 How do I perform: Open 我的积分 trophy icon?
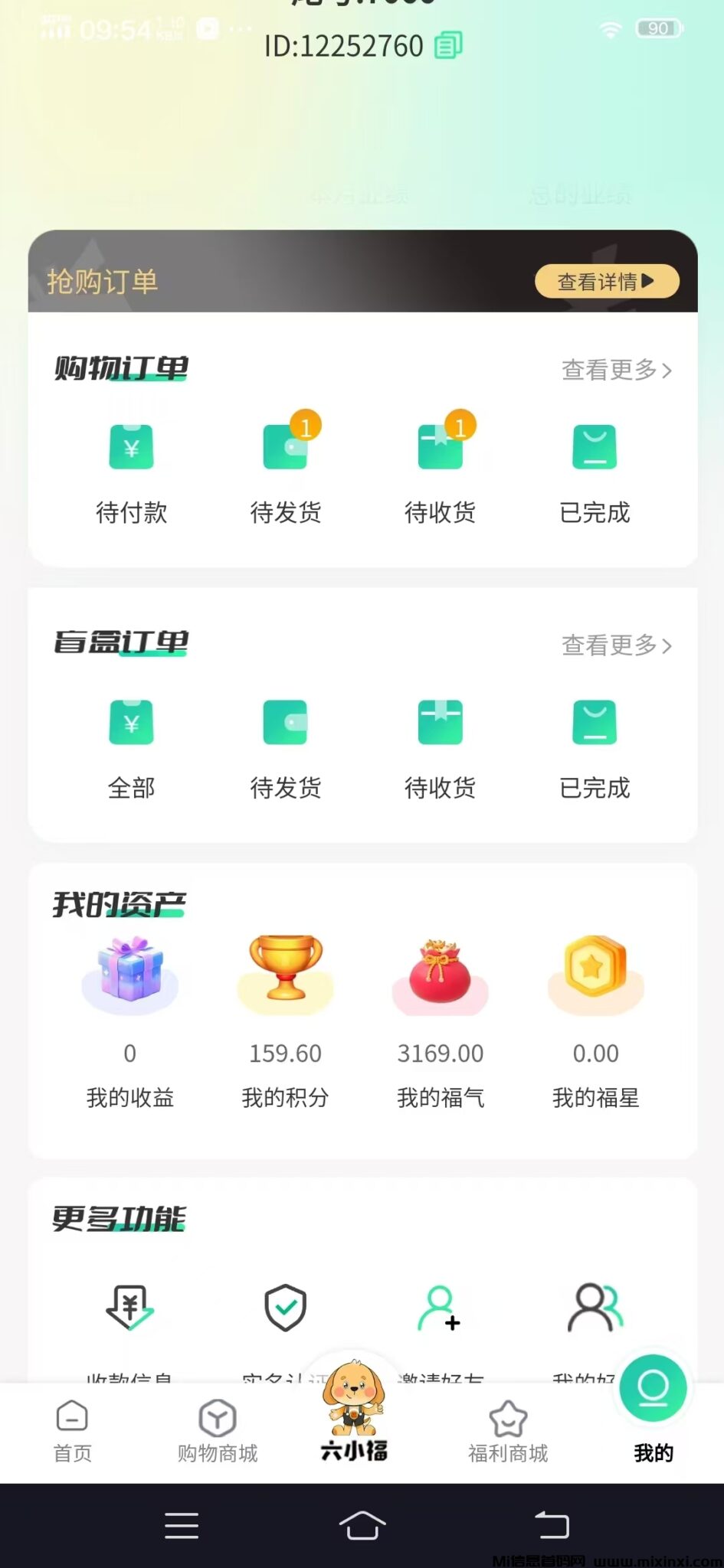284,972
